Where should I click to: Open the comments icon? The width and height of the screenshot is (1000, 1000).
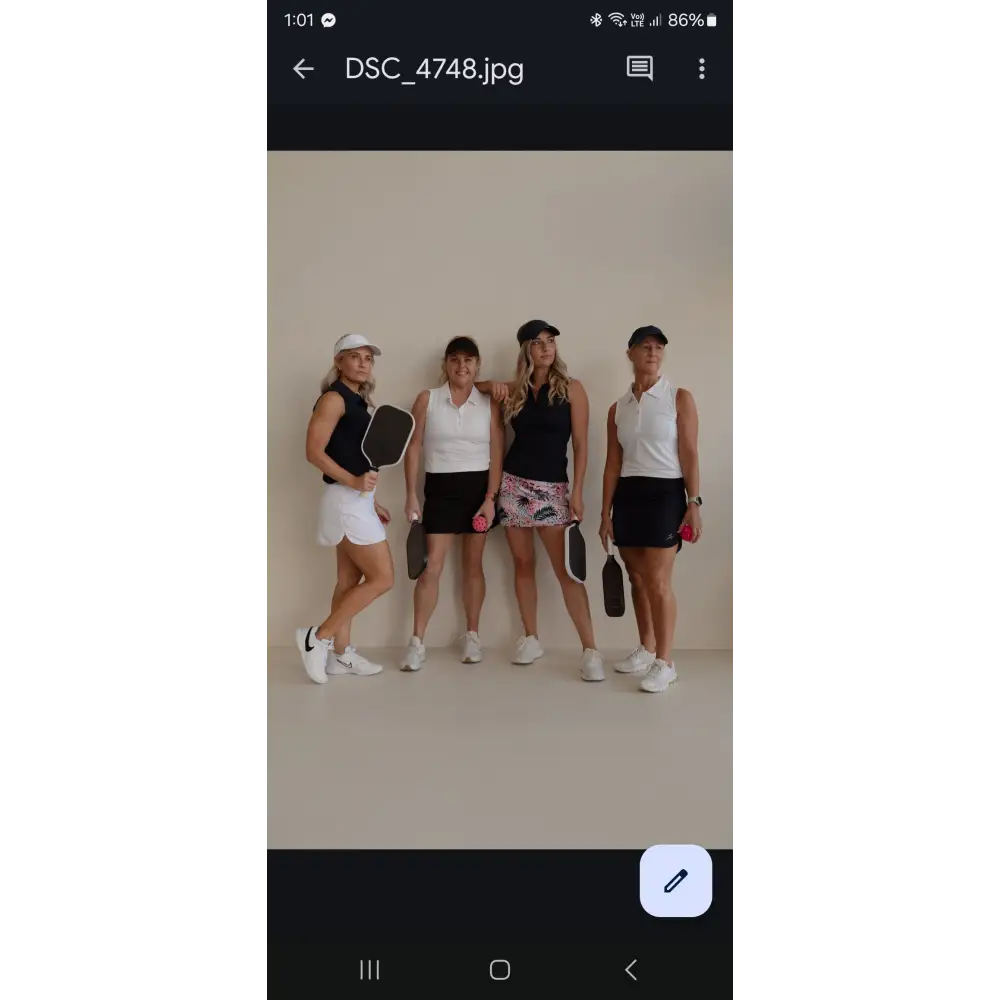(x=639, y=68)
